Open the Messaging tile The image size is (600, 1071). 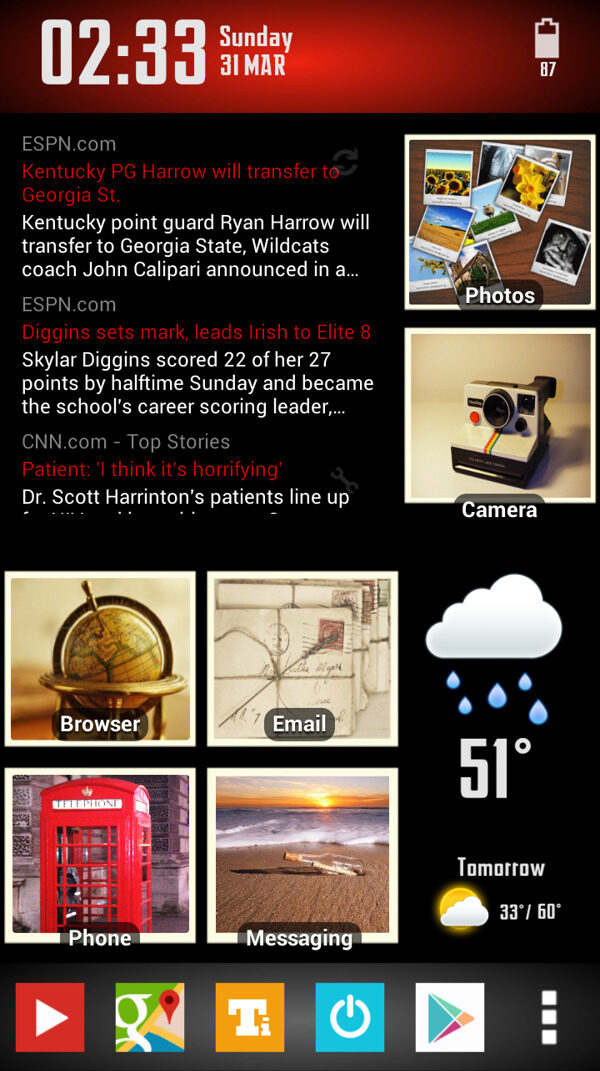pyautogui.click(x=302, y=855)
